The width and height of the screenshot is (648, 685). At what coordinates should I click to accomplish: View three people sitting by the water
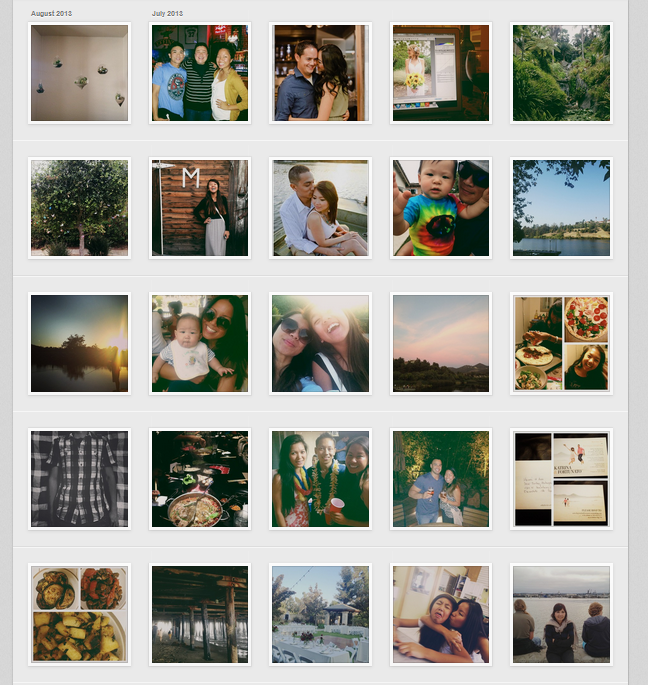[x=561, y=614]
